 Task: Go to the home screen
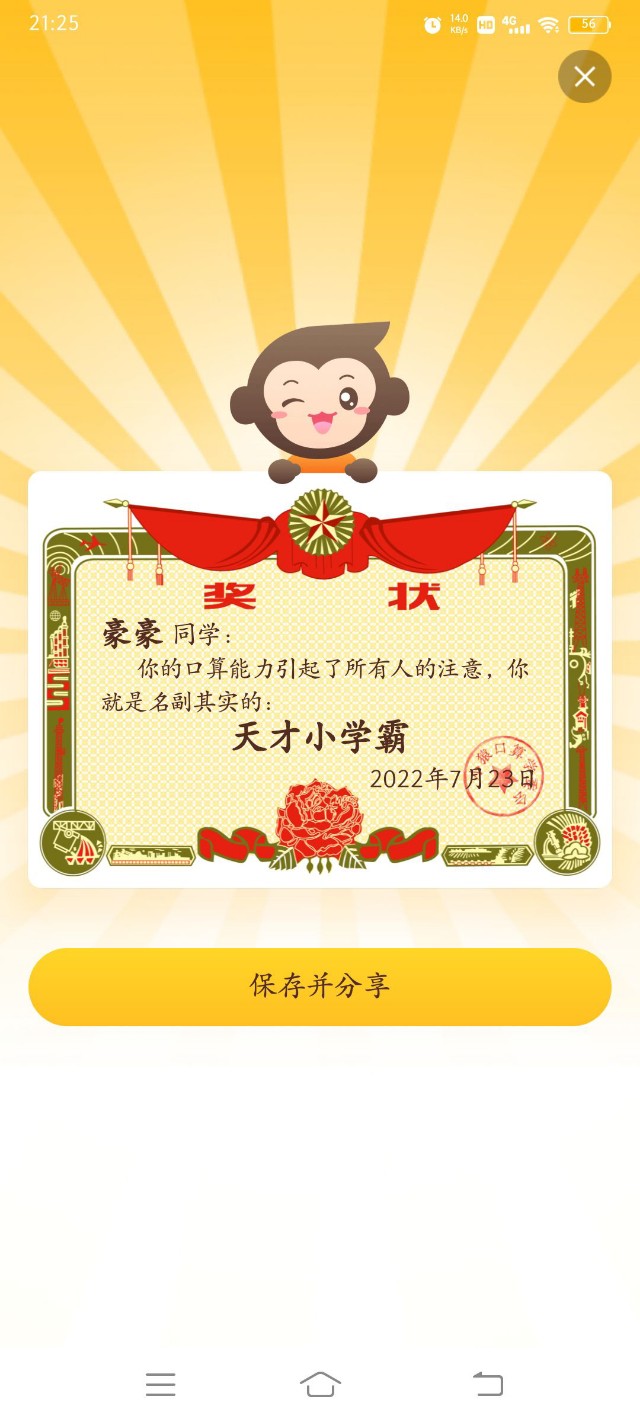(320, 1384)
